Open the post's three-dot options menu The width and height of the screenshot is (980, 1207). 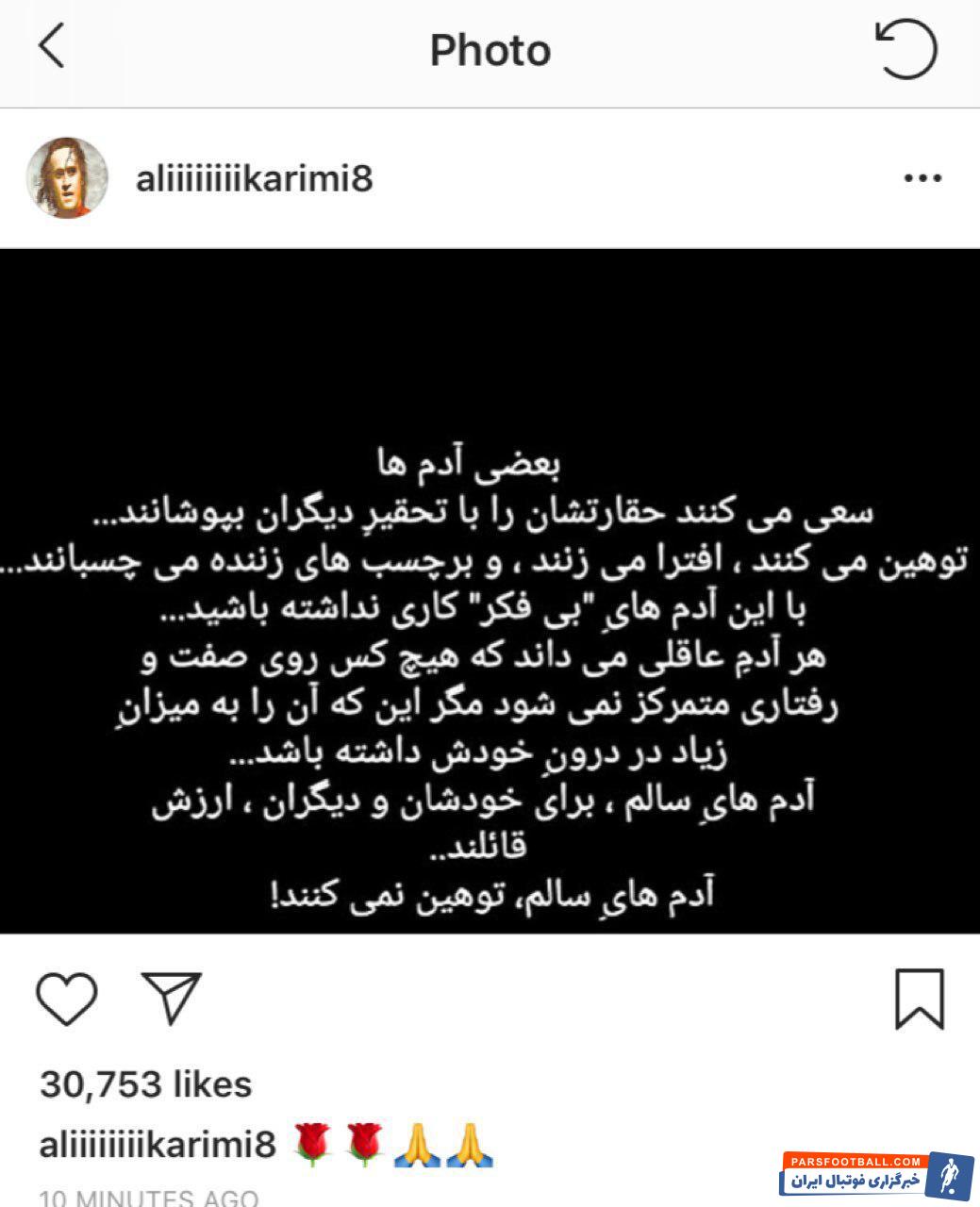[x=922, y=178]
